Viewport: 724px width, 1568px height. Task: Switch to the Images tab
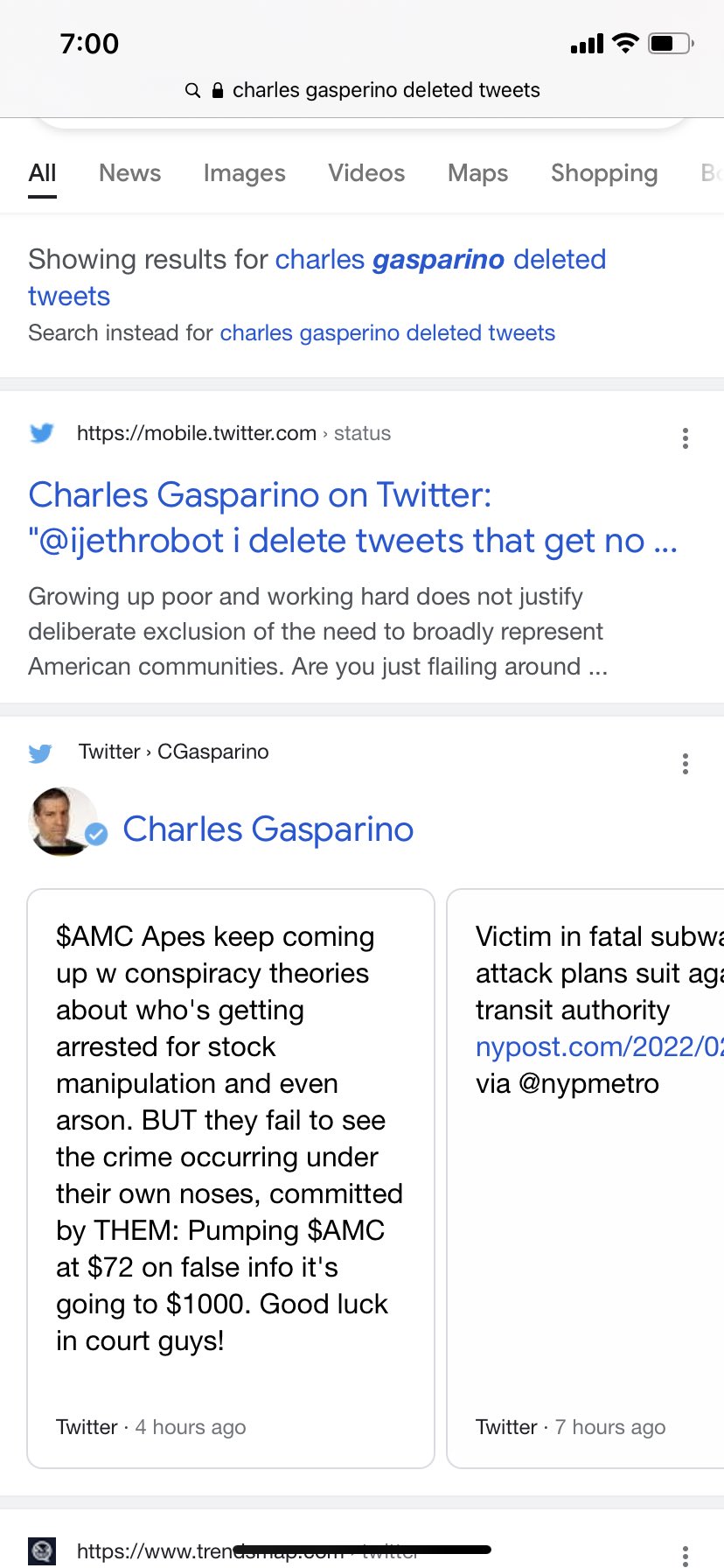[244, 173]
